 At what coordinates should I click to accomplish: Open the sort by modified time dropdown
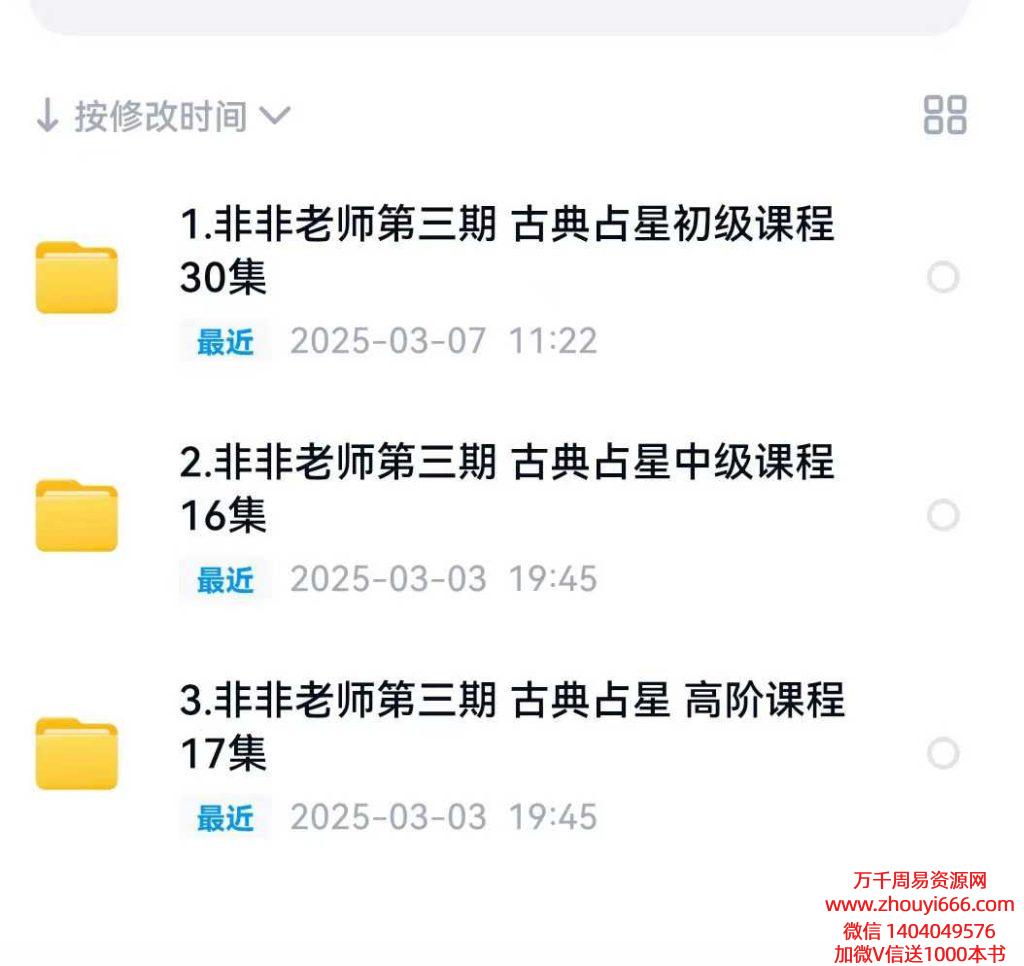pos(163,117)
